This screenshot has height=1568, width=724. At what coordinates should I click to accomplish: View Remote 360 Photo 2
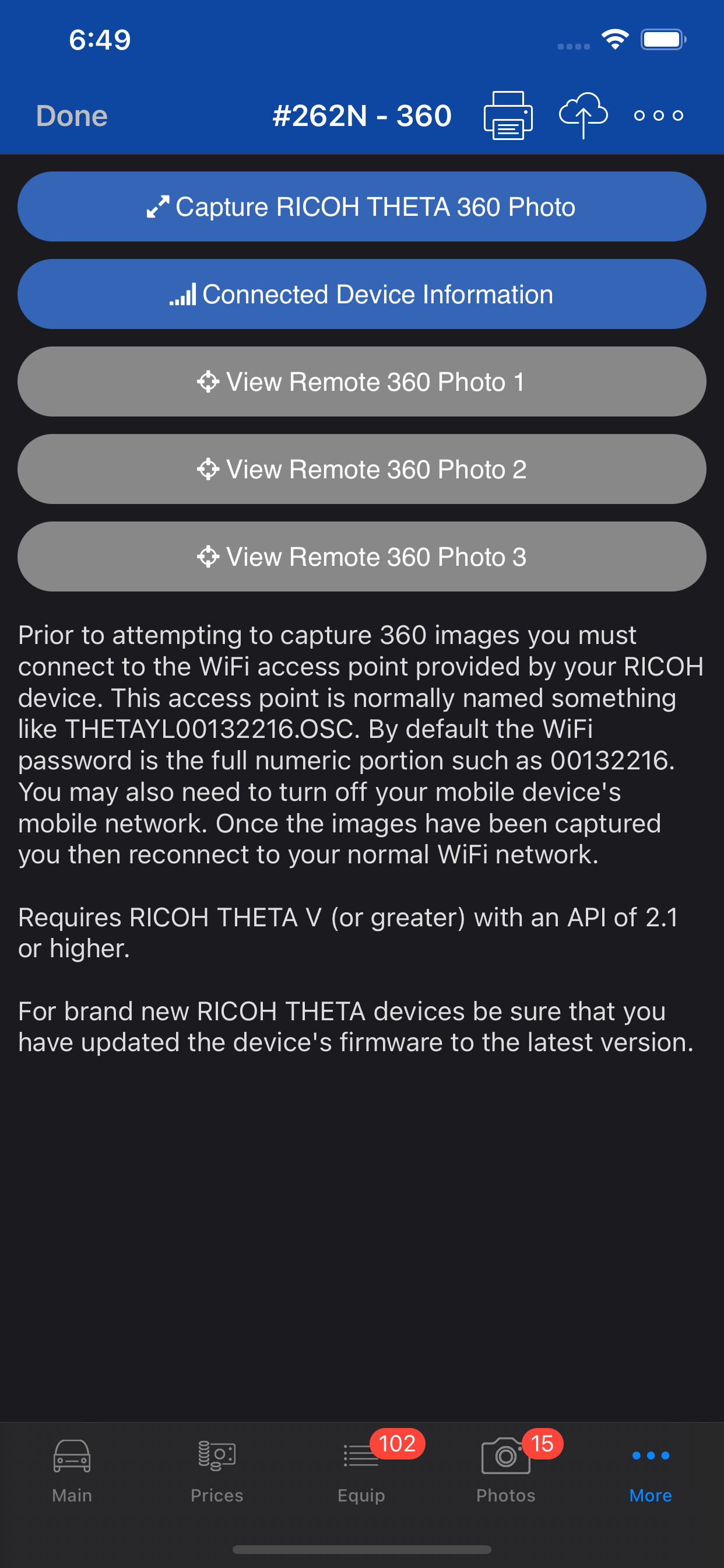pyautogui.click(x=362, y=470)
